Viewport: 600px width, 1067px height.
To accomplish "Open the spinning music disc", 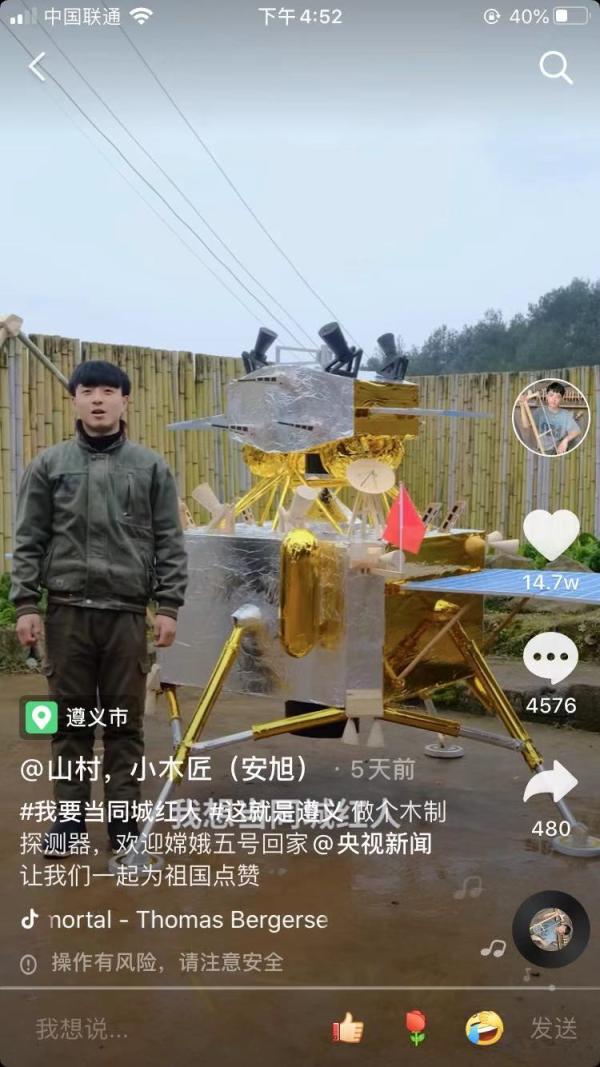I will 550,929.
